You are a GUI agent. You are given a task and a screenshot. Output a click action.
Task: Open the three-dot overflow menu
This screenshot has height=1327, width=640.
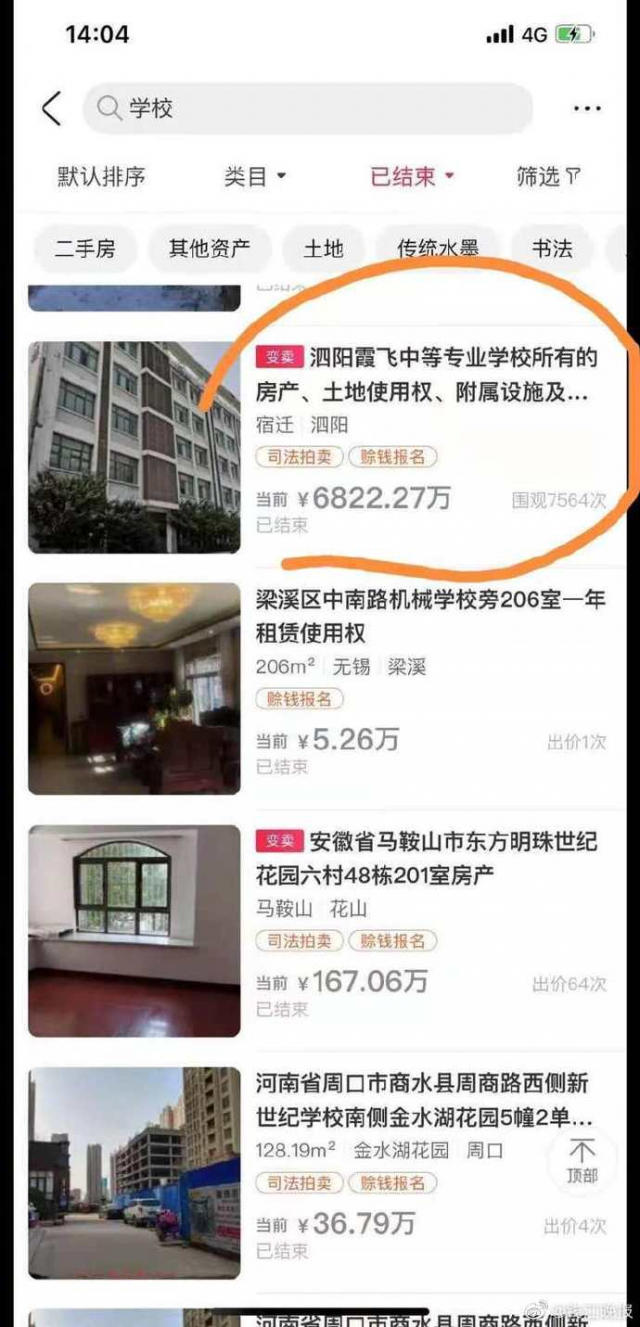[x=587, y=109]
